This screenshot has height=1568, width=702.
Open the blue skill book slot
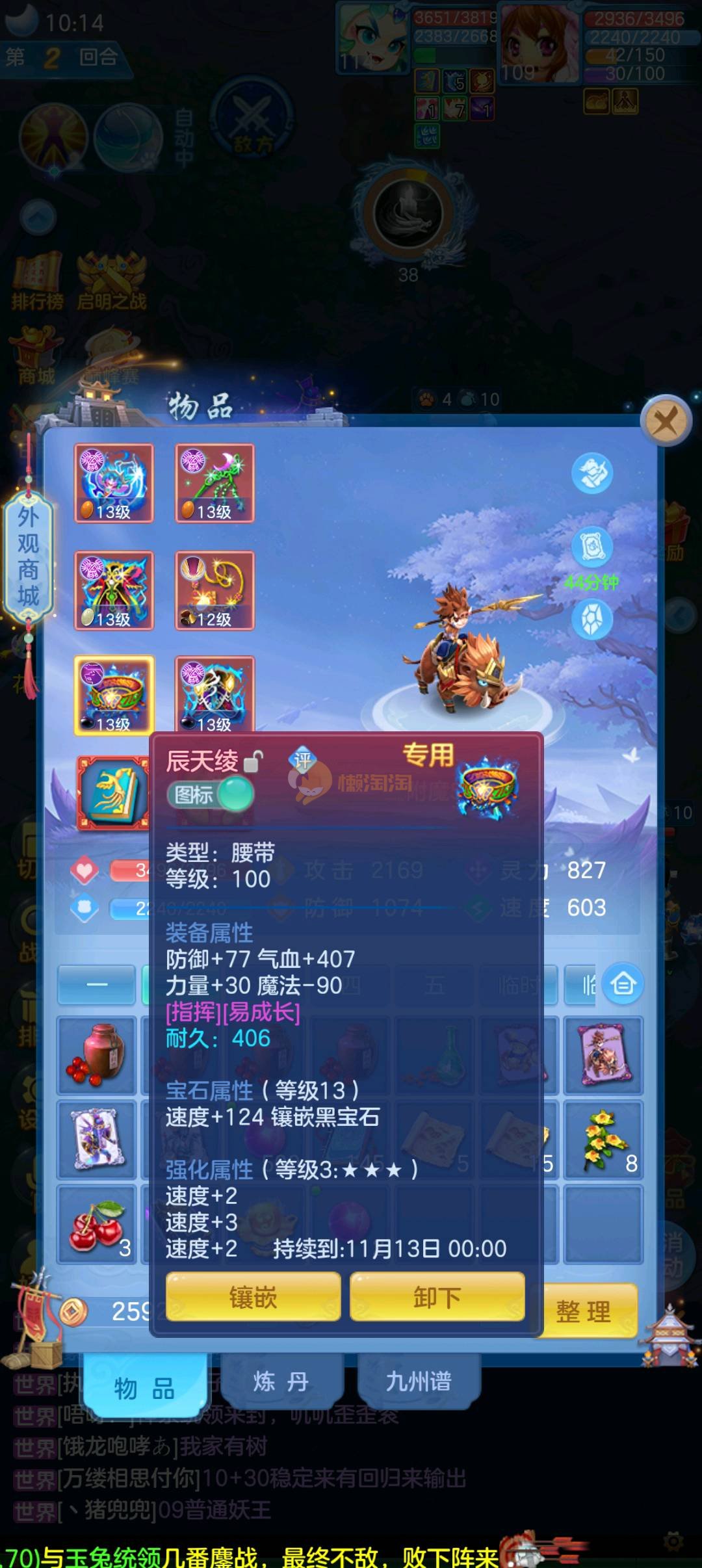coord(113,793)
